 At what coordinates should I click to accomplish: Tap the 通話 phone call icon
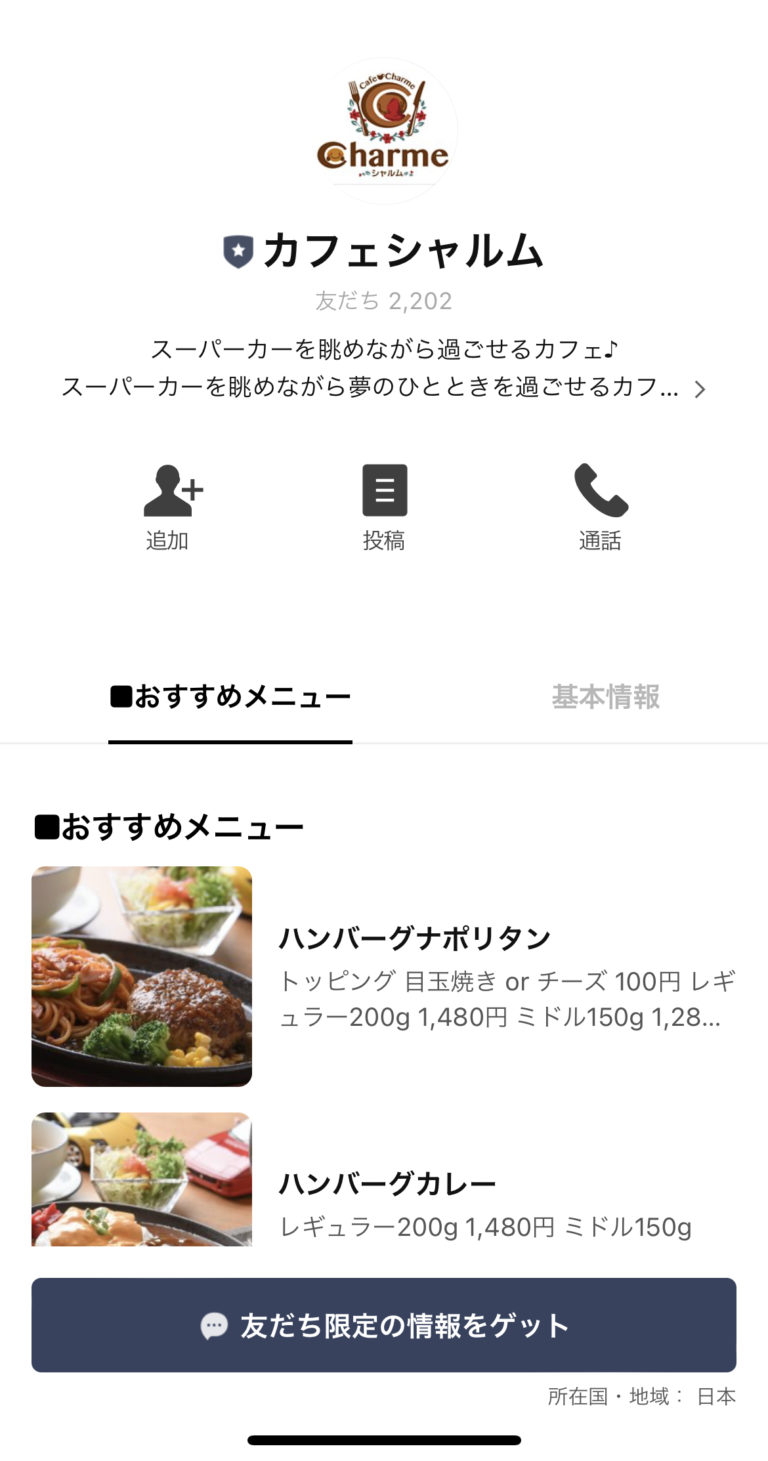[x=601, y=505]
